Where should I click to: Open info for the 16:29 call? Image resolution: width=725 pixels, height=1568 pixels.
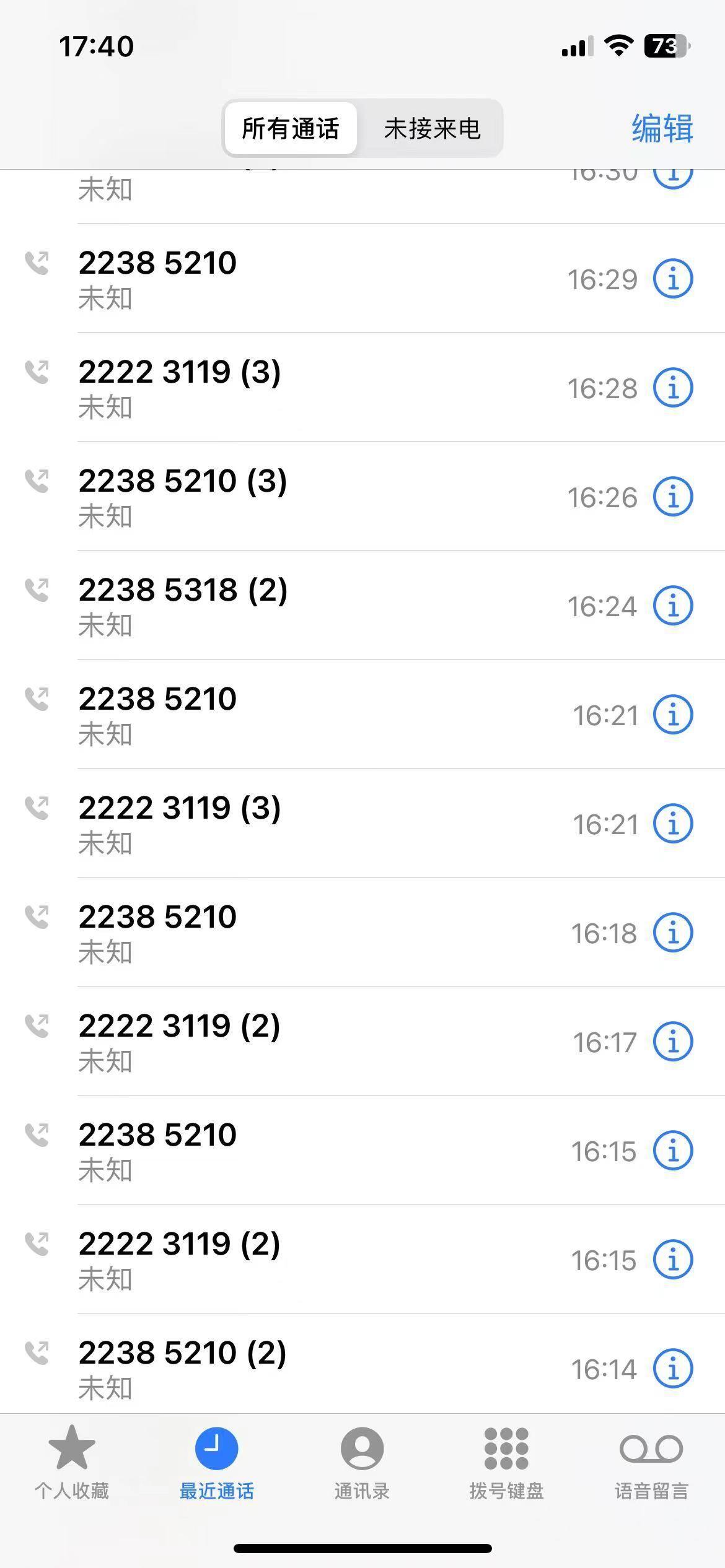click(673, 279)
